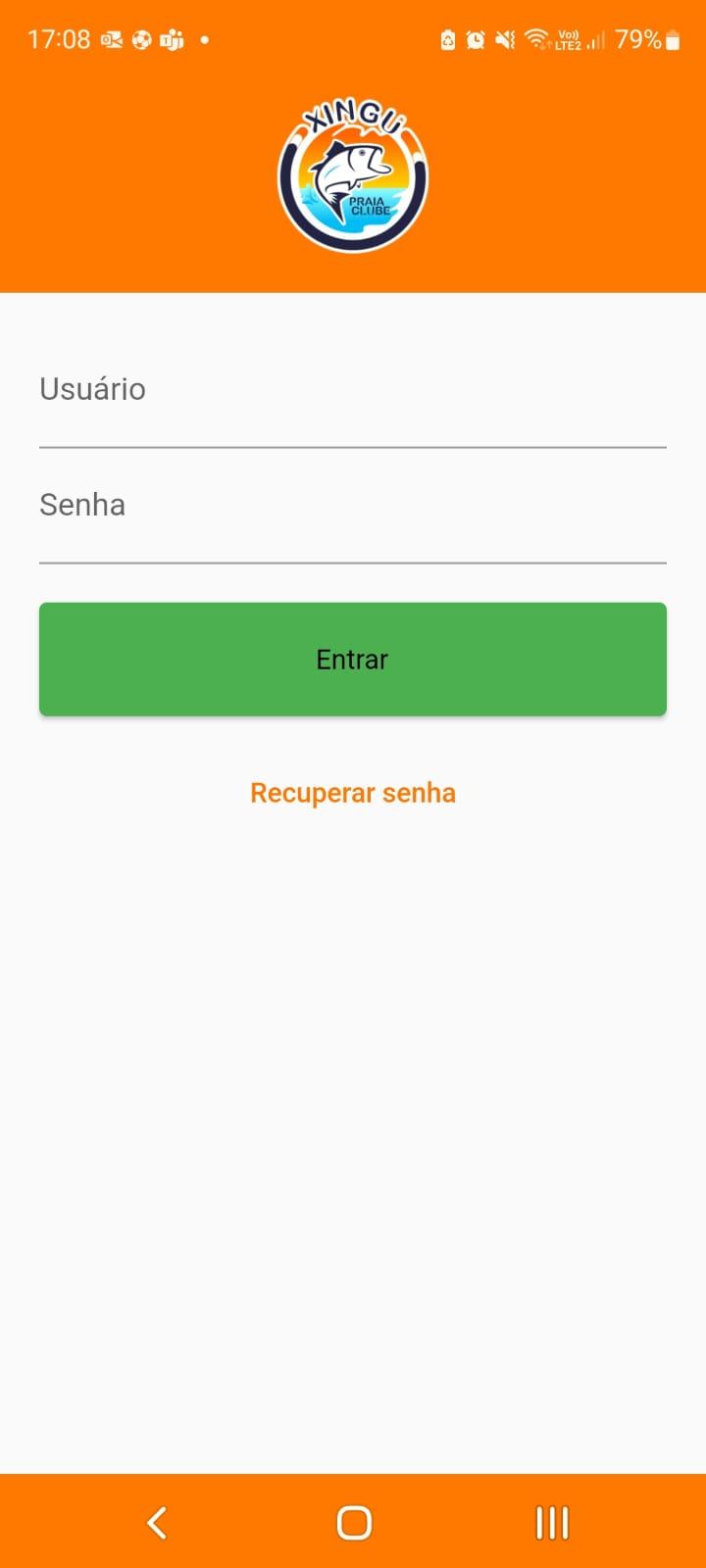This screenshot has width=706, height=1568.
Task: Open the Recuperar senha link
Action: [353, 793]
